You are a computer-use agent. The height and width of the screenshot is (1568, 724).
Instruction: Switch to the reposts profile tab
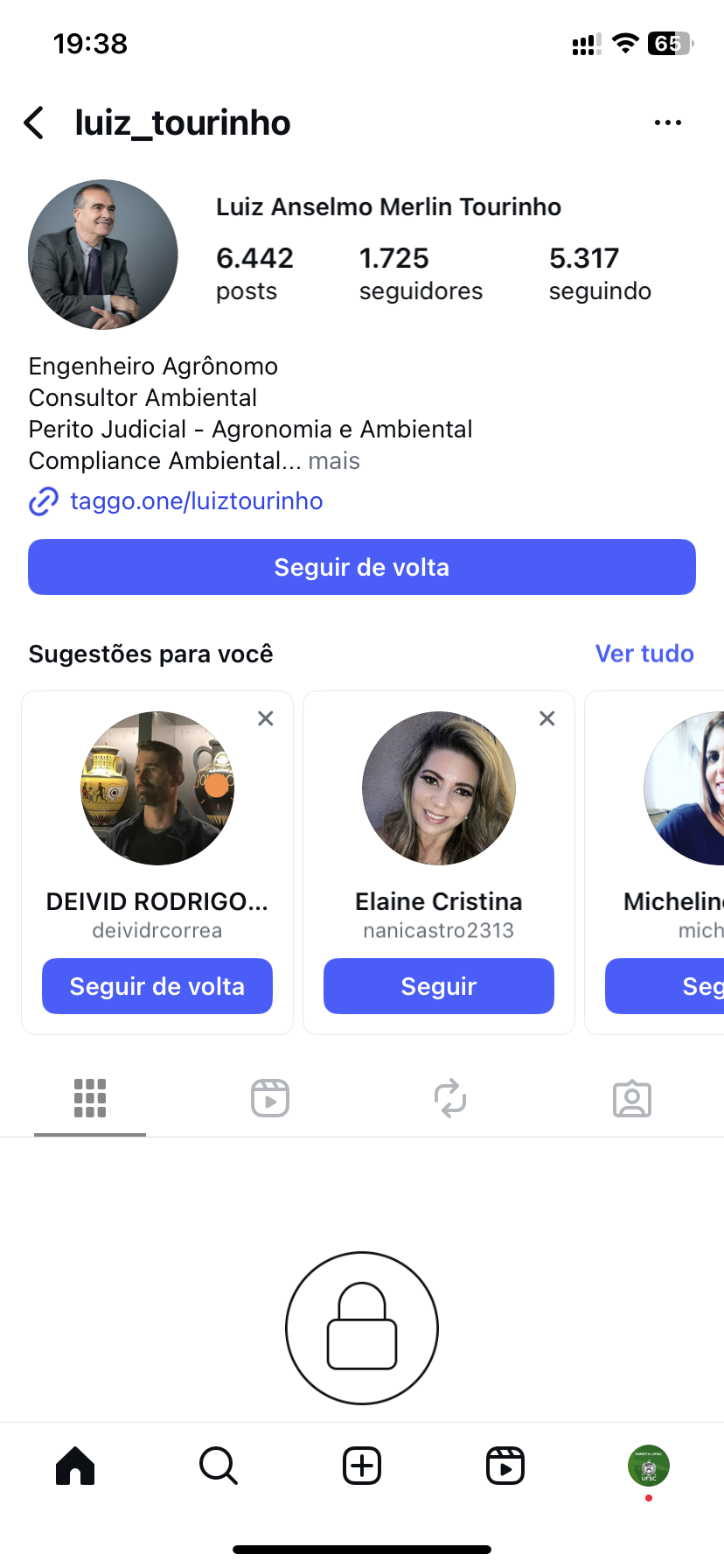point(450,1098)
